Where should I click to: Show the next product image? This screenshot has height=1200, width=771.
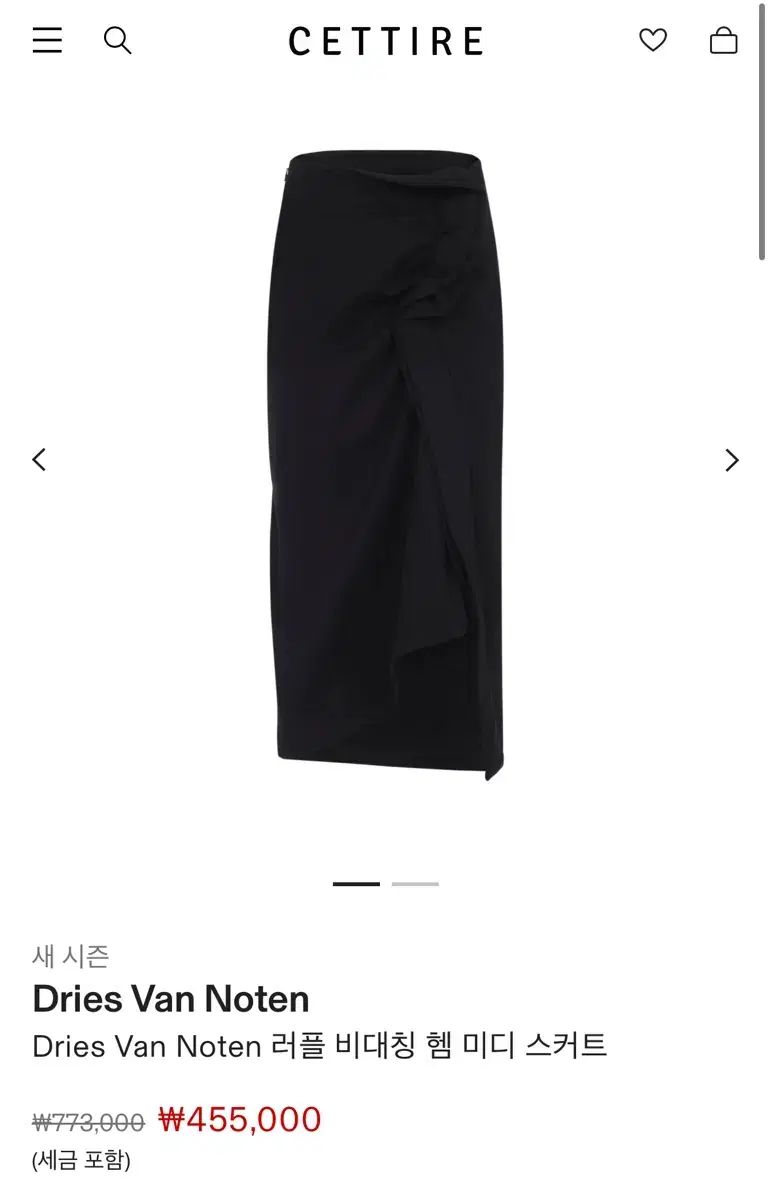(732, 460)
